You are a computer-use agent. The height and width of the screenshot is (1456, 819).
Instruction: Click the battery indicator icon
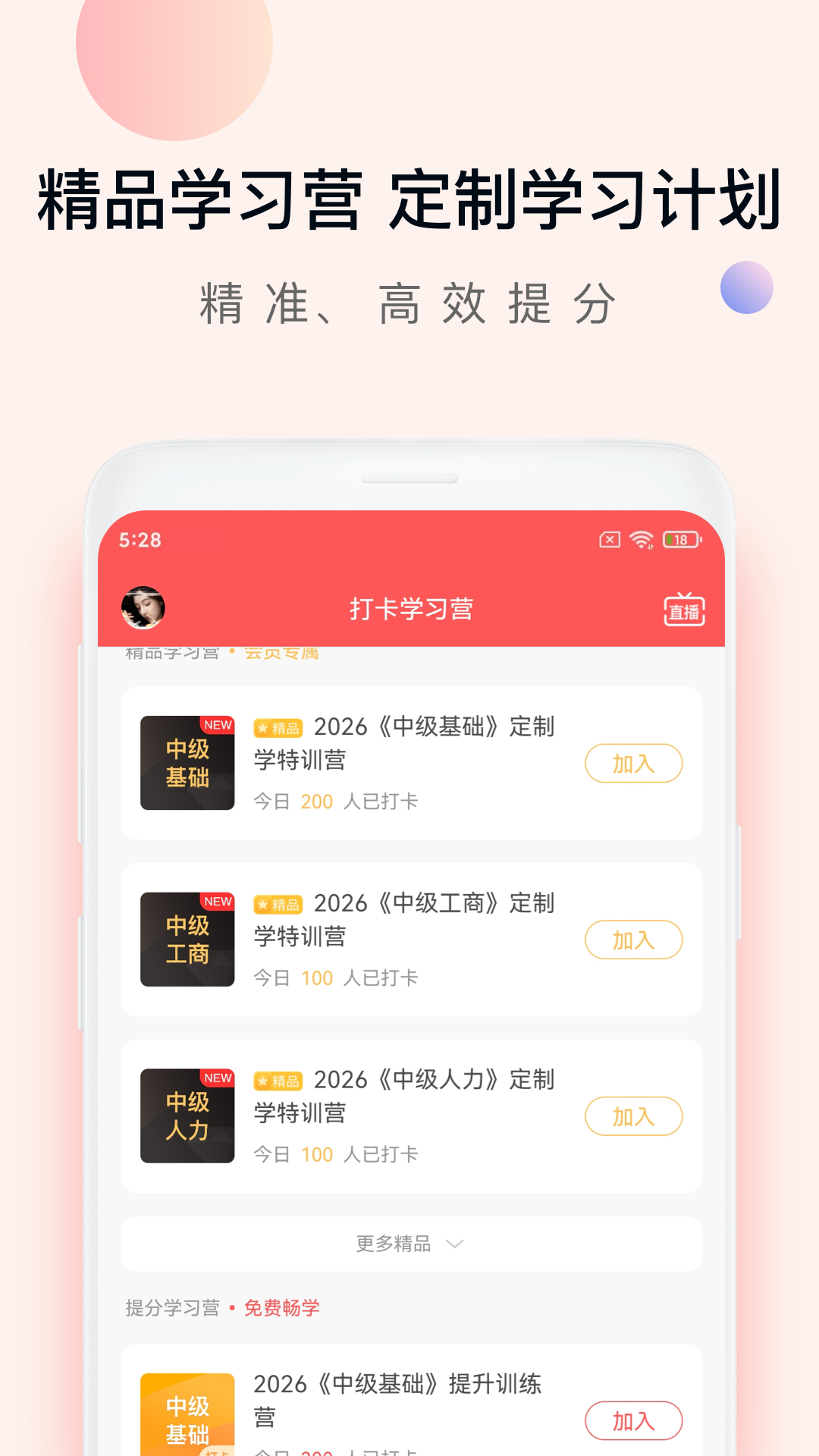click(x=680, y=538)
